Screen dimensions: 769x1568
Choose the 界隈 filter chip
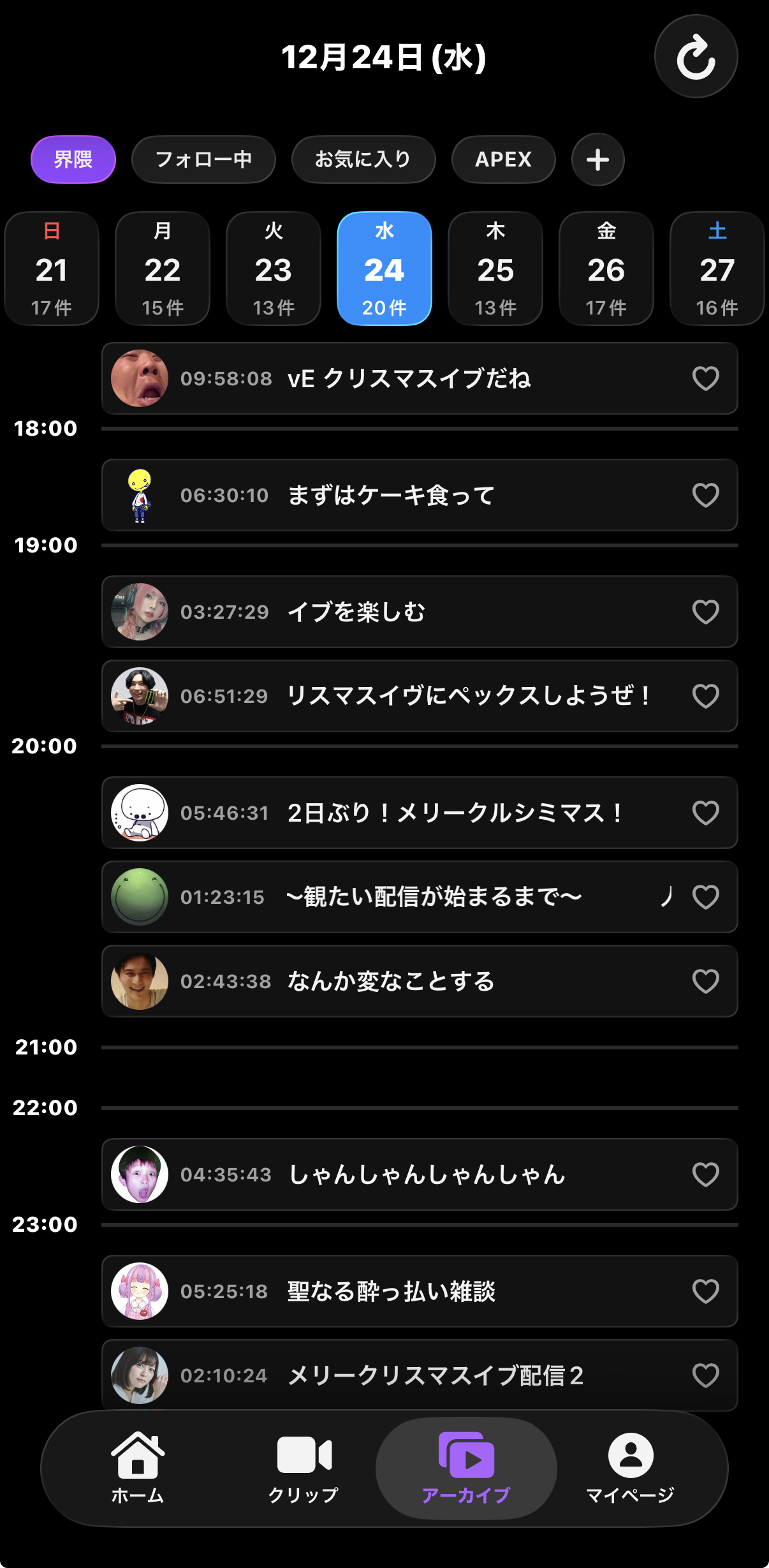pyautogui.click(x=73, y=159)
